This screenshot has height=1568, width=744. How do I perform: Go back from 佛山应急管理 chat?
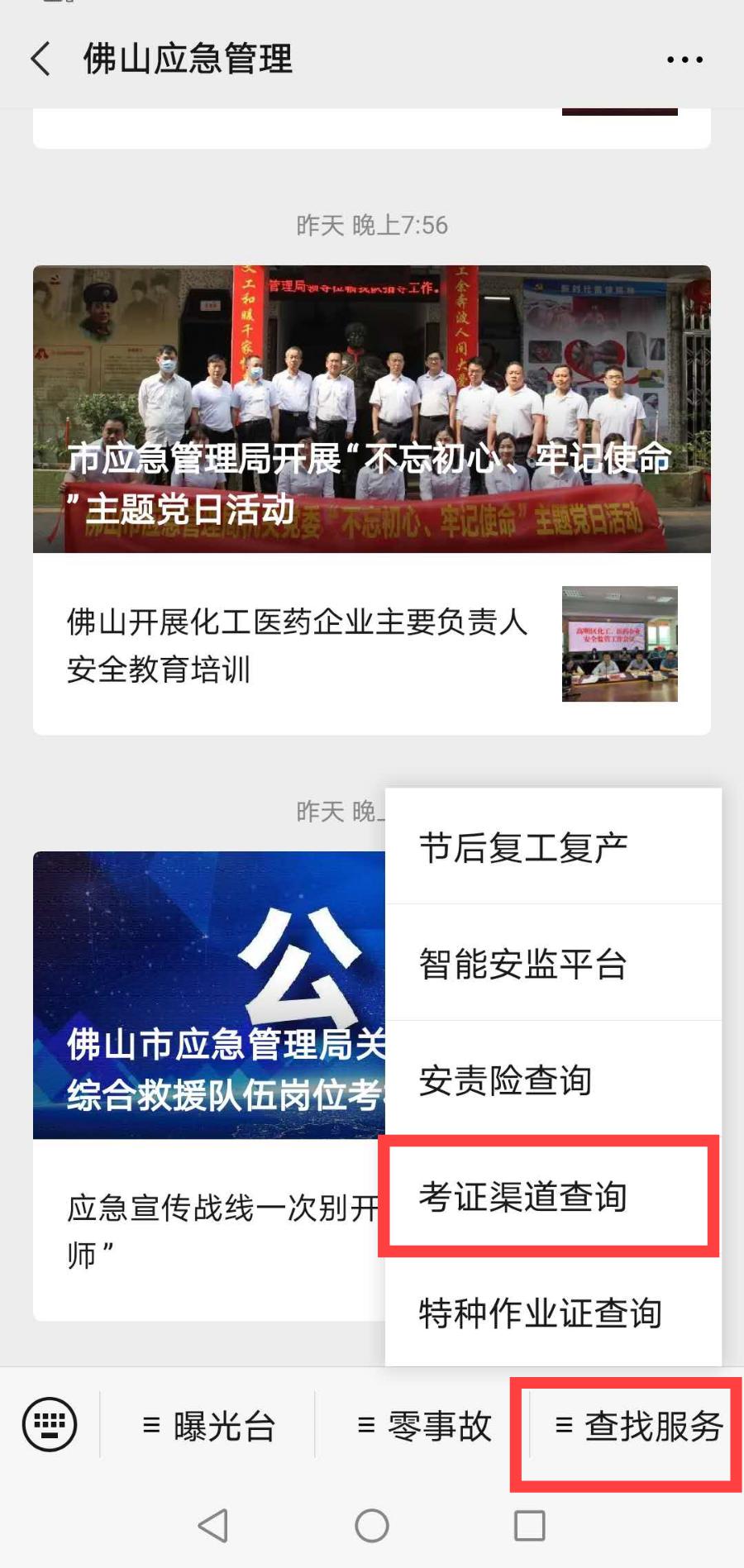click(41, 60)
